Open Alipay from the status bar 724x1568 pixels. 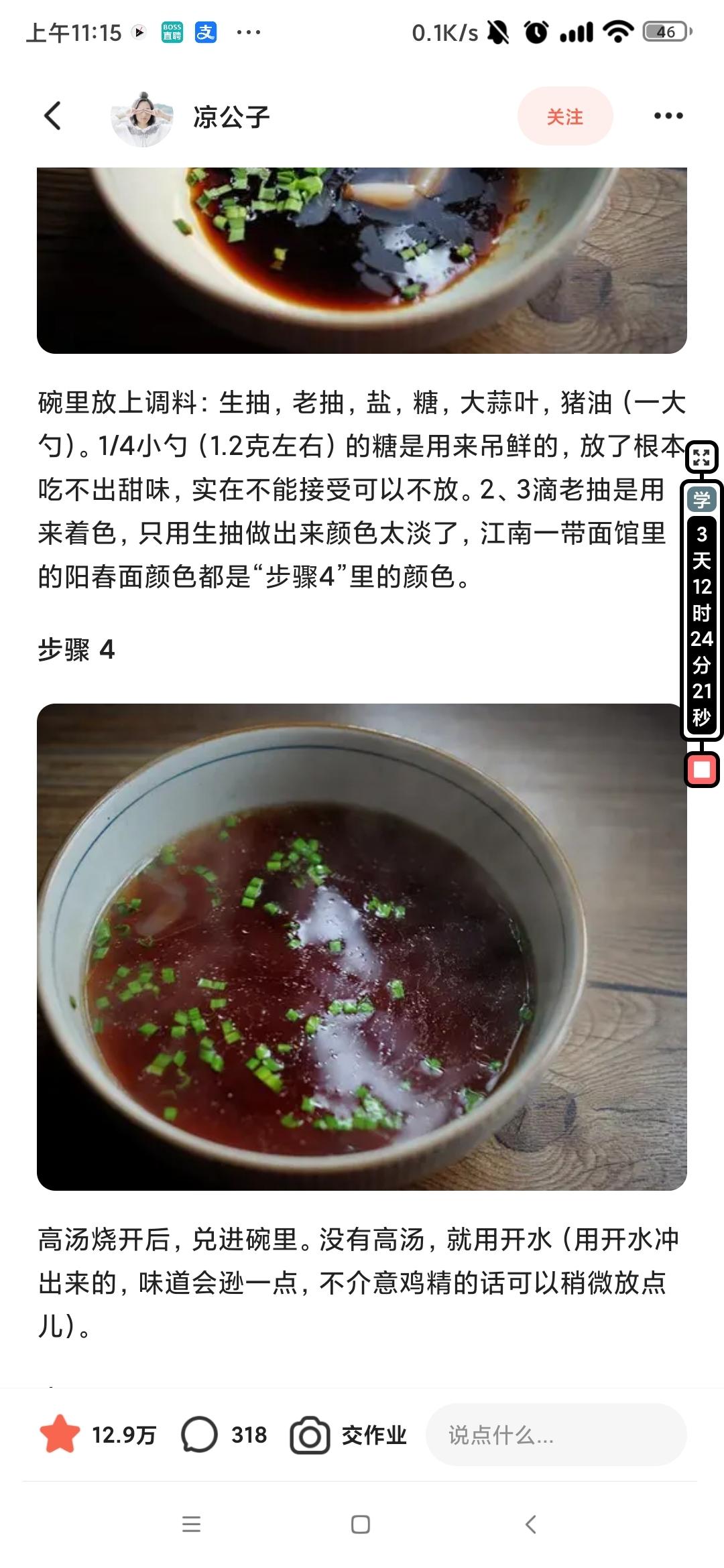click(206, 31)
